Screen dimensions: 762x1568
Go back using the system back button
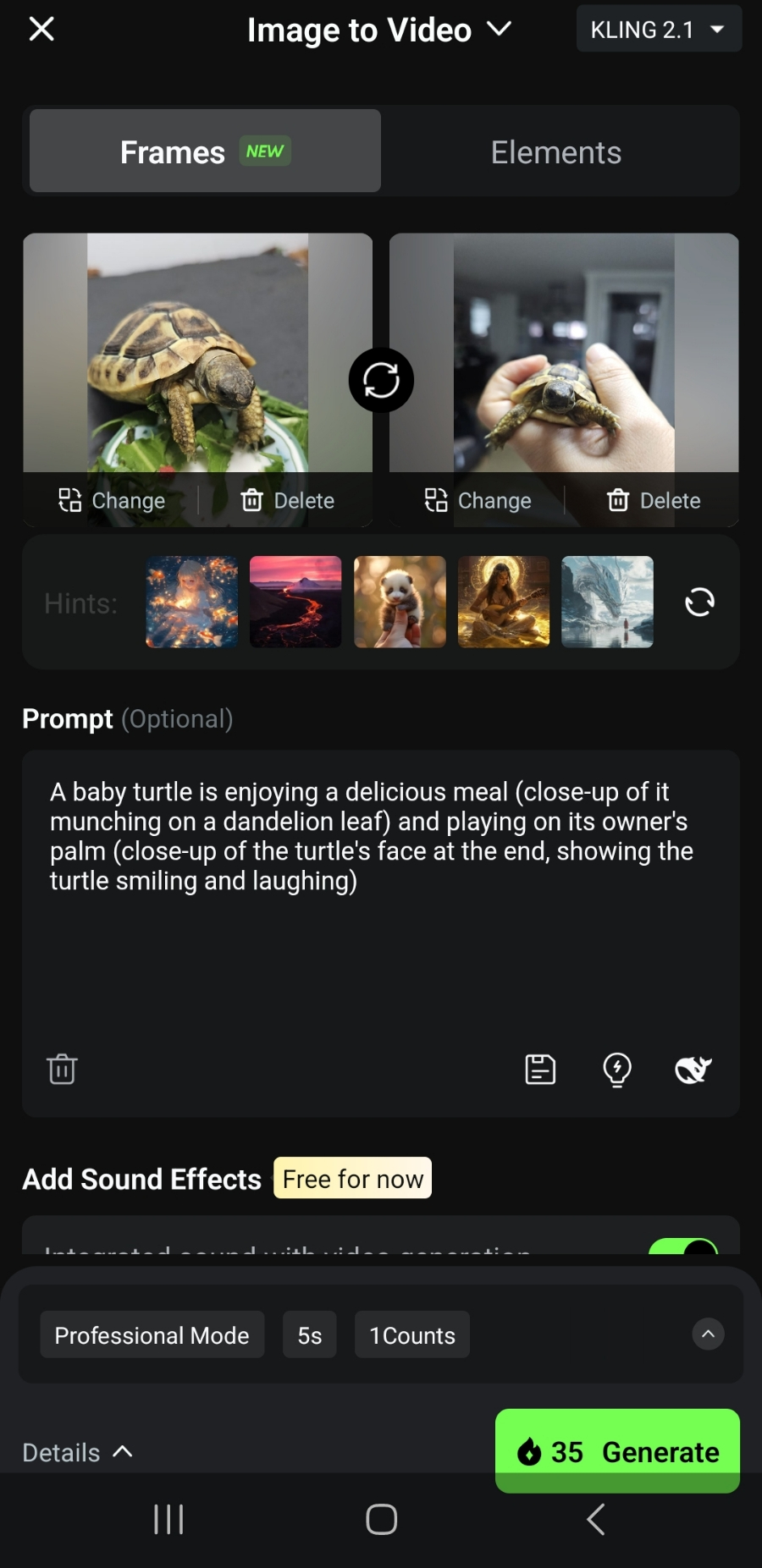tap(596, 1519)
